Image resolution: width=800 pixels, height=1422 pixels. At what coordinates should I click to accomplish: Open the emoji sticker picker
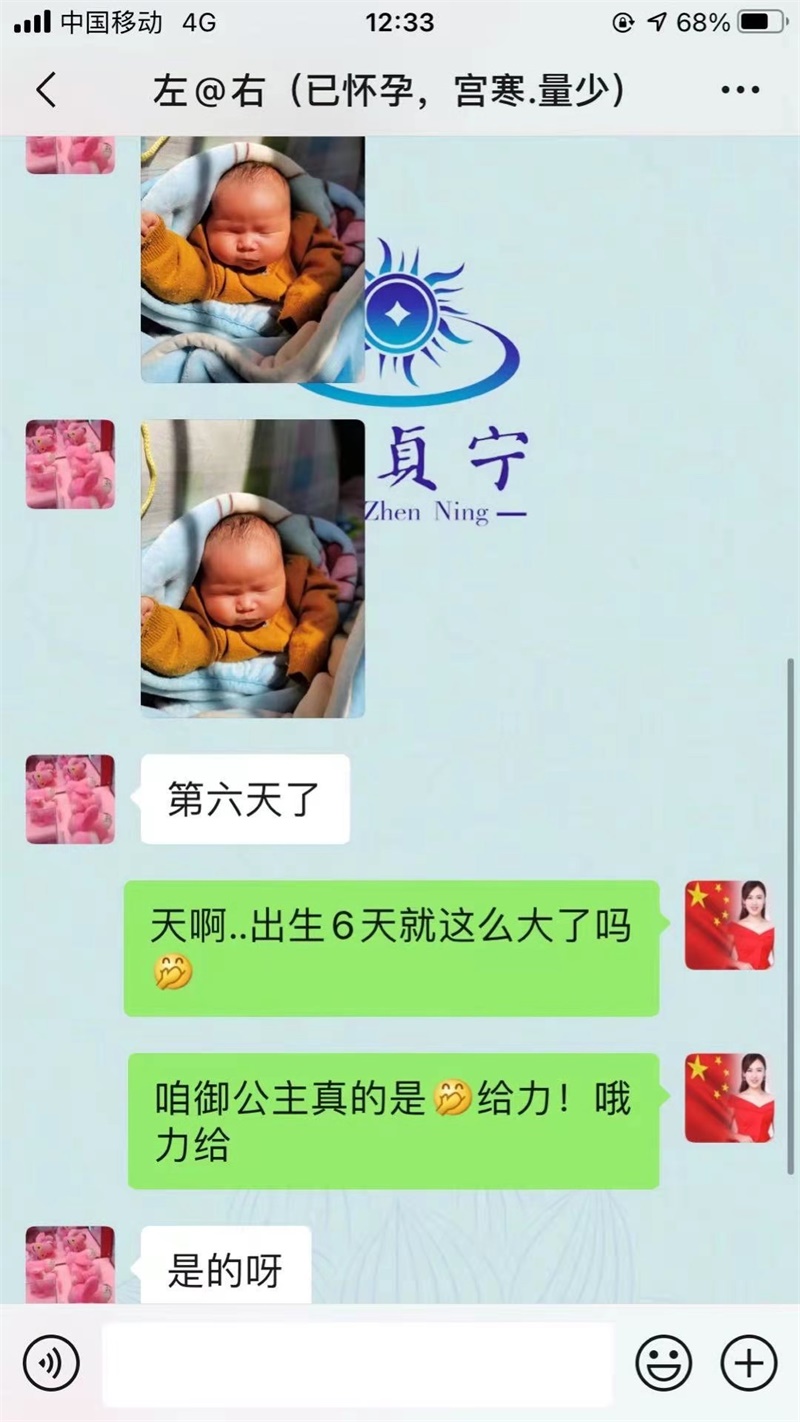coord(664,1363)
